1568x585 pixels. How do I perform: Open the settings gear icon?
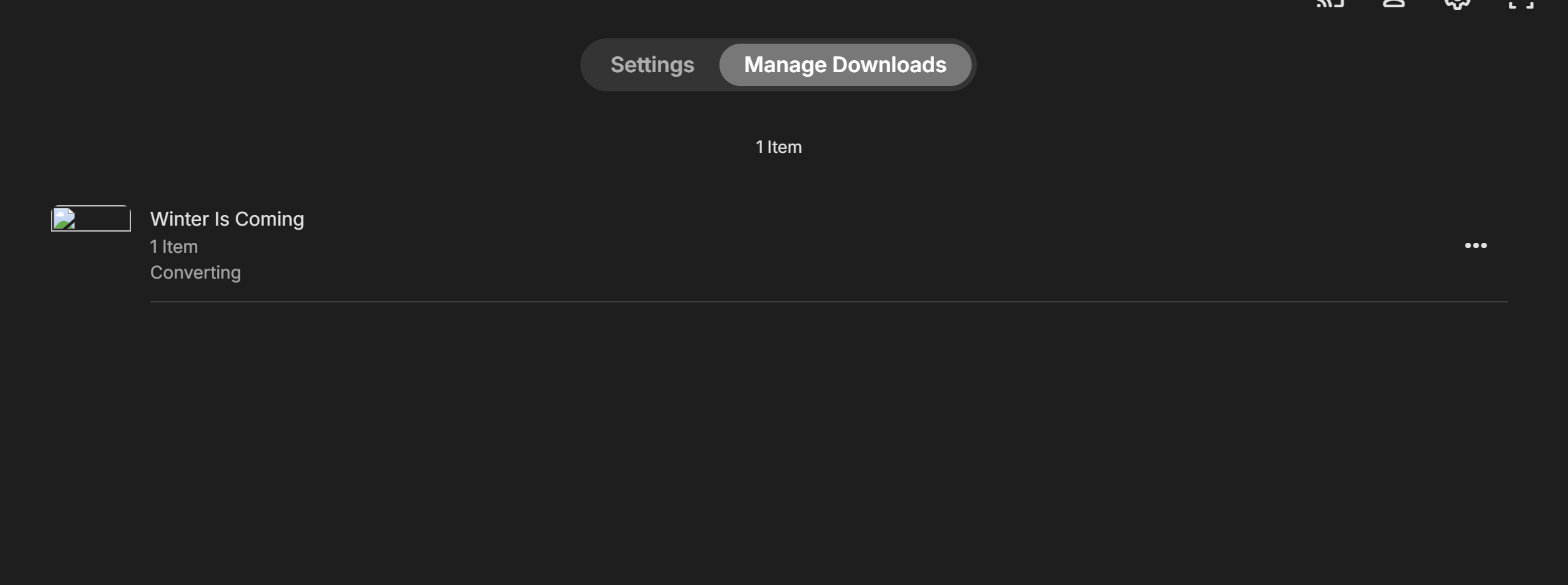pos(1457,3)
